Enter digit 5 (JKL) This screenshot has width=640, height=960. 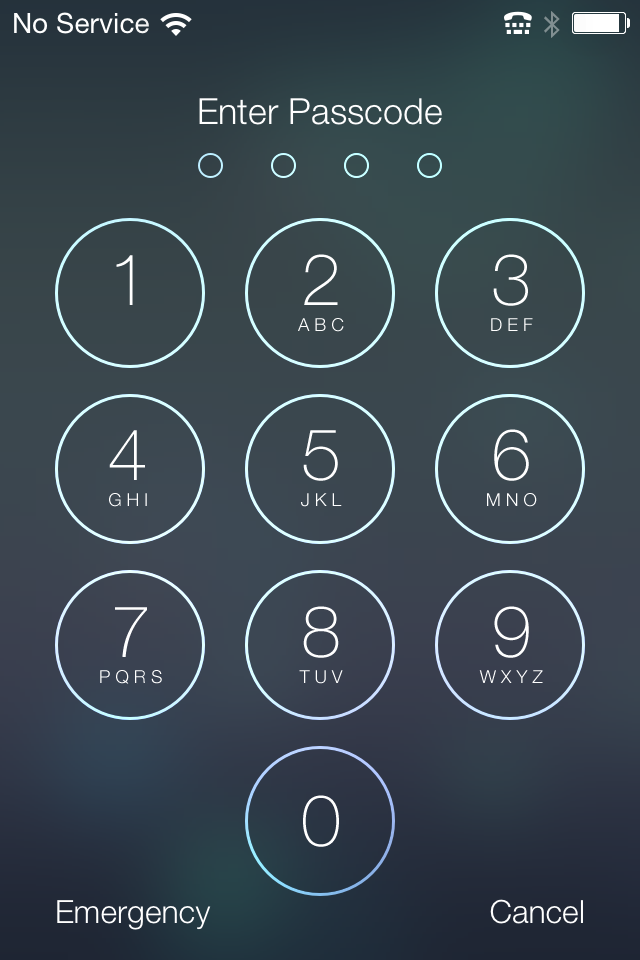pyautogui.click(x=320, y=469)
